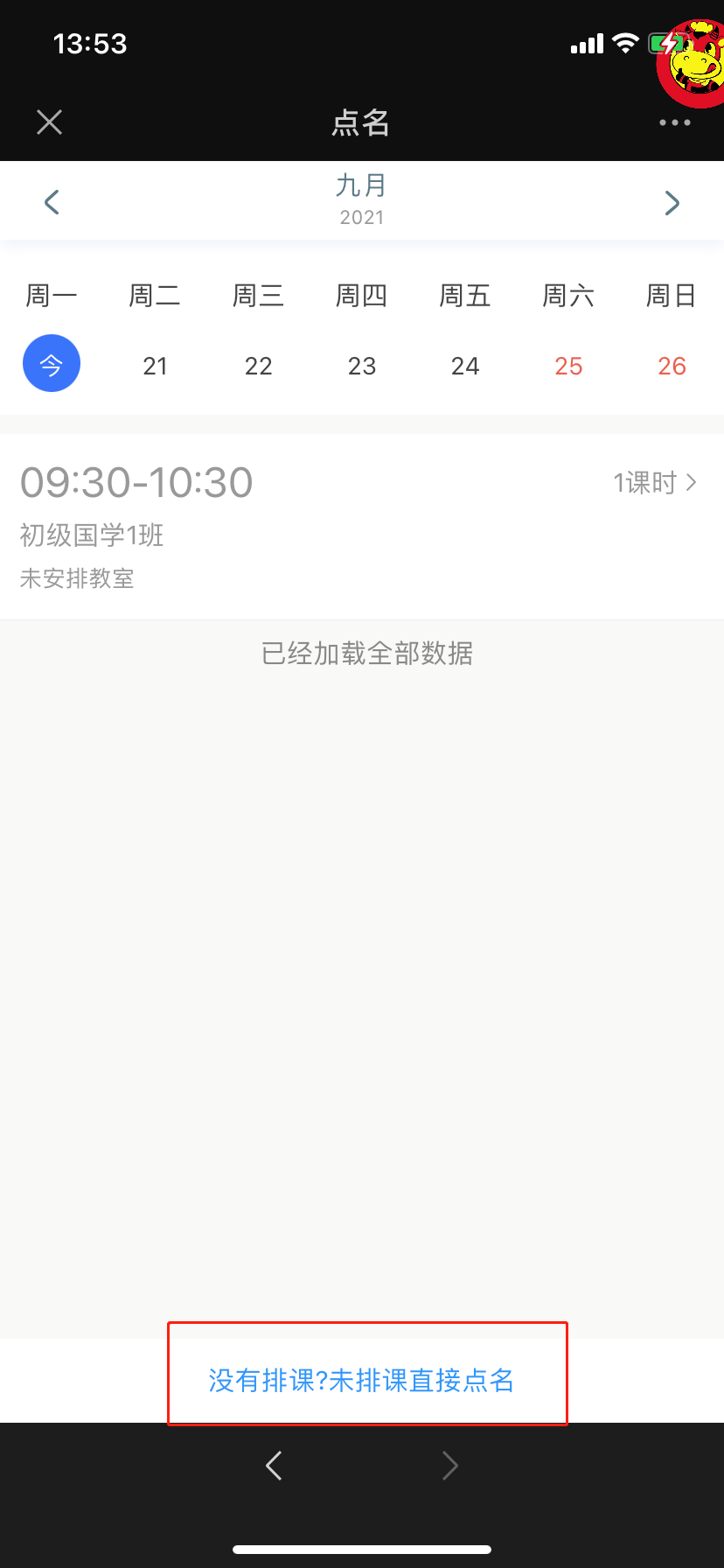This screenshot has height=1568, width=724.
Task: Go to the previous month
Action: [52, 202]
